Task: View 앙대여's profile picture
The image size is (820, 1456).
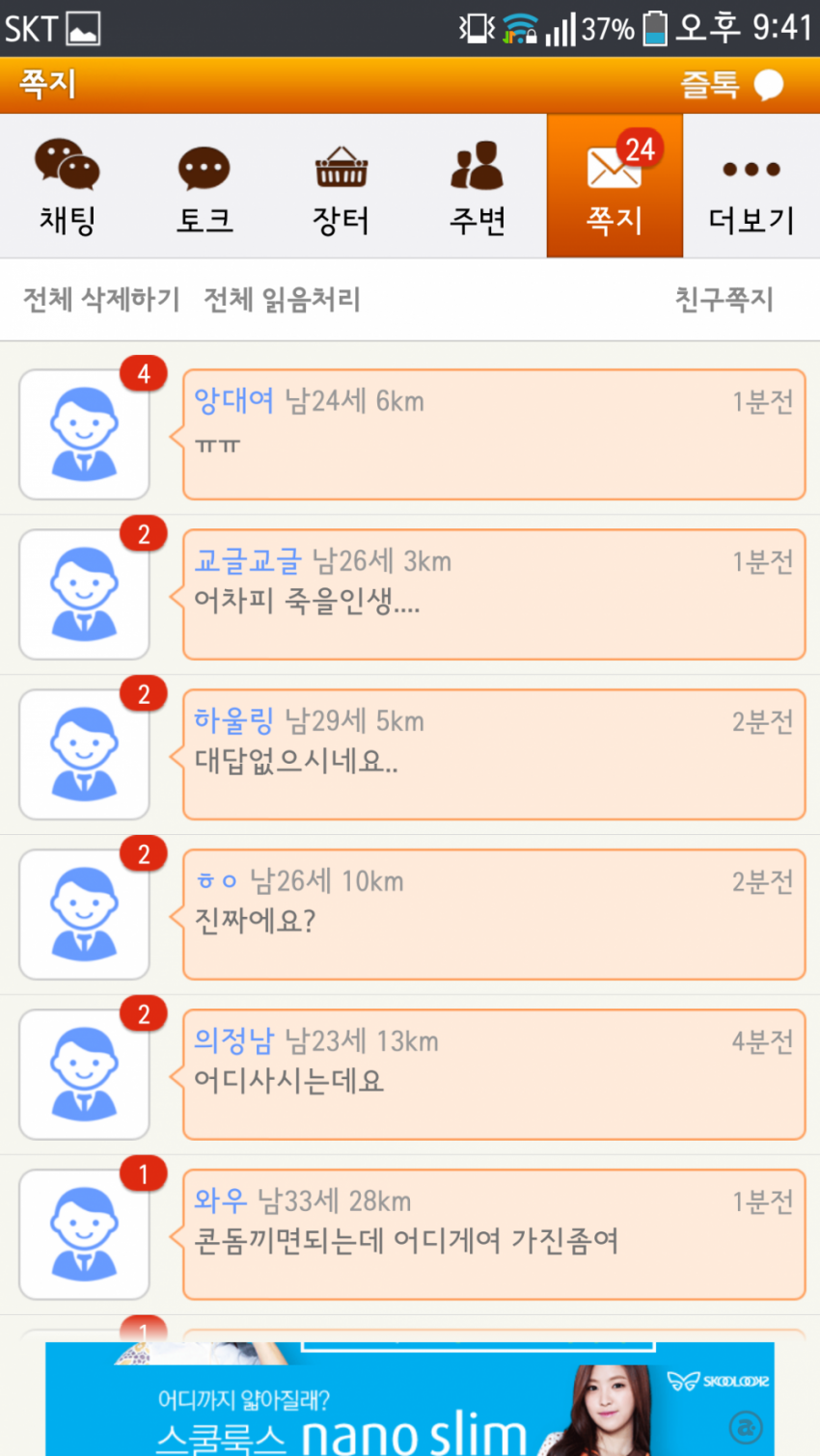Action: 84,435
